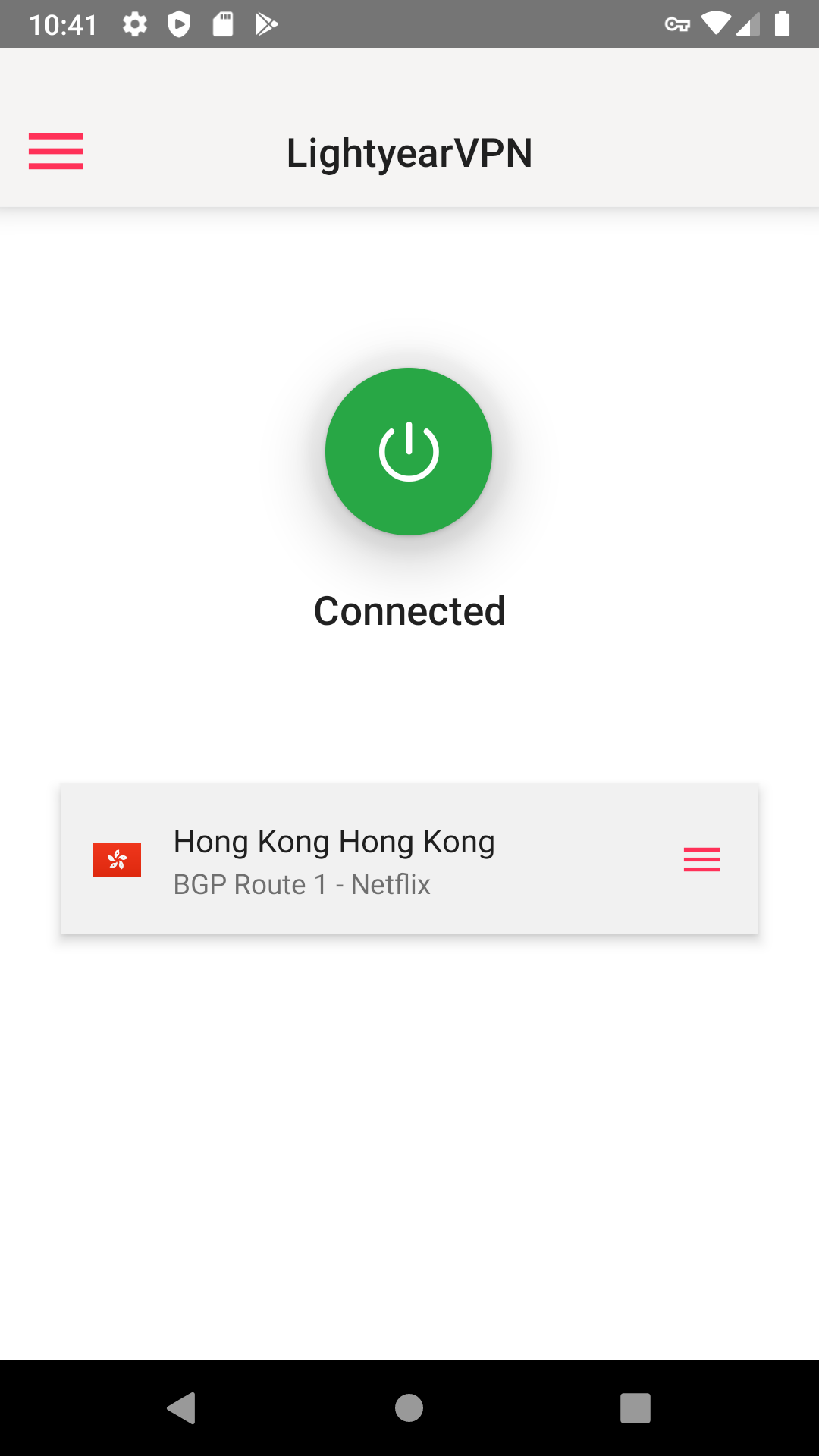Tap the Connected status label
This screenshot has width=819, height=1456.
click(x=409, y=611)
